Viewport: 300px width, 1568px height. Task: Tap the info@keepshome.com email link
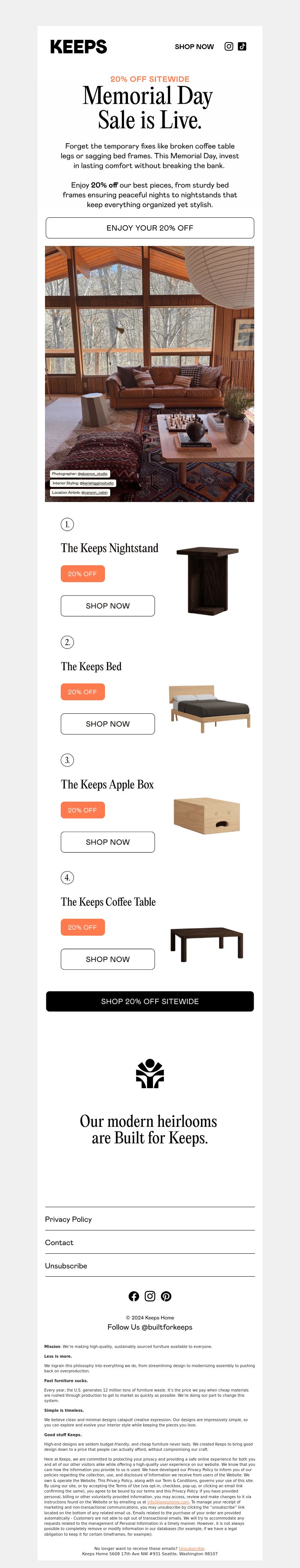tap(168, 1502)
